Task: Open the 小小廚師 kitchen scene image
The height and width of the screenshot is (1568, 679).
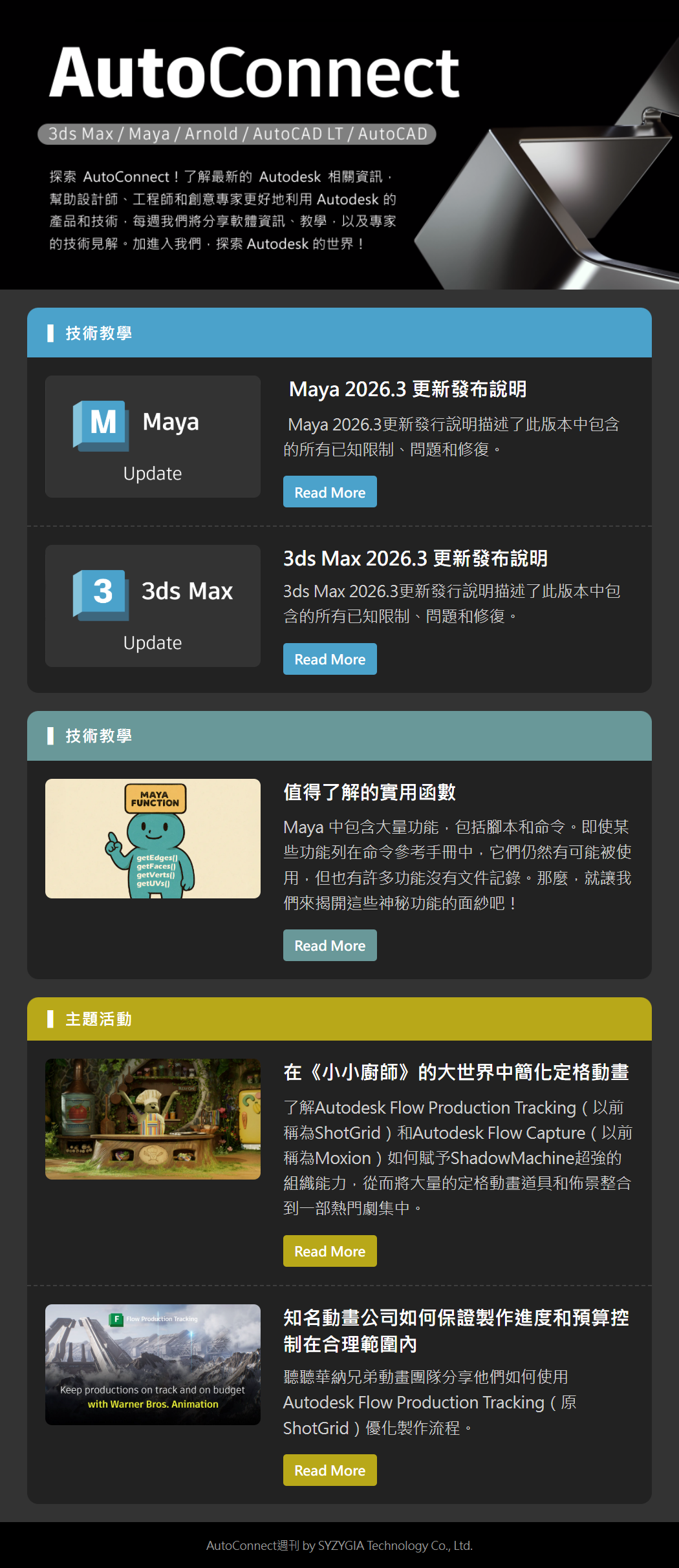Action: tap(153, 1119)
